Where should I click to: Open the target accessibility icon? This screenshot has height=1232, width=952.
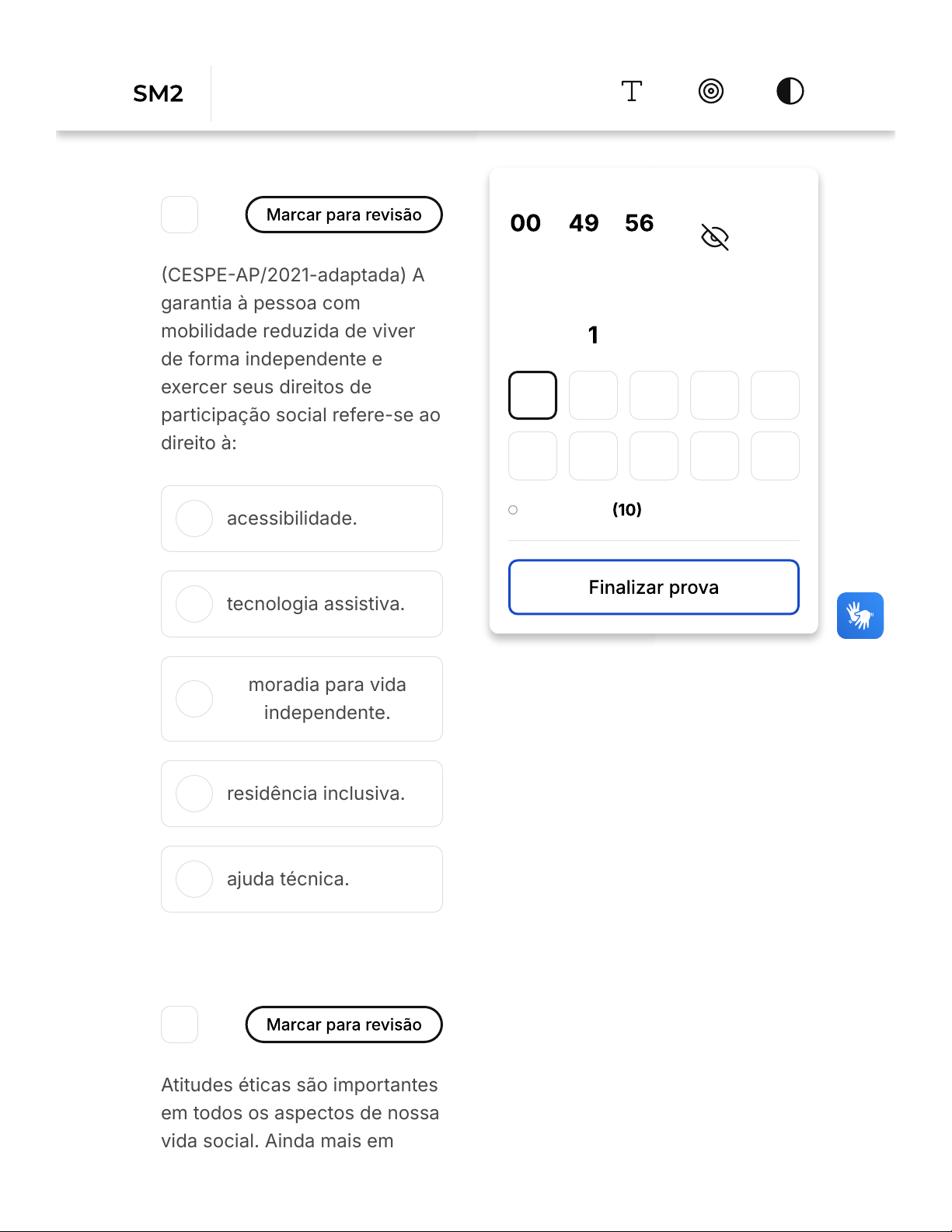click(710, 92)
